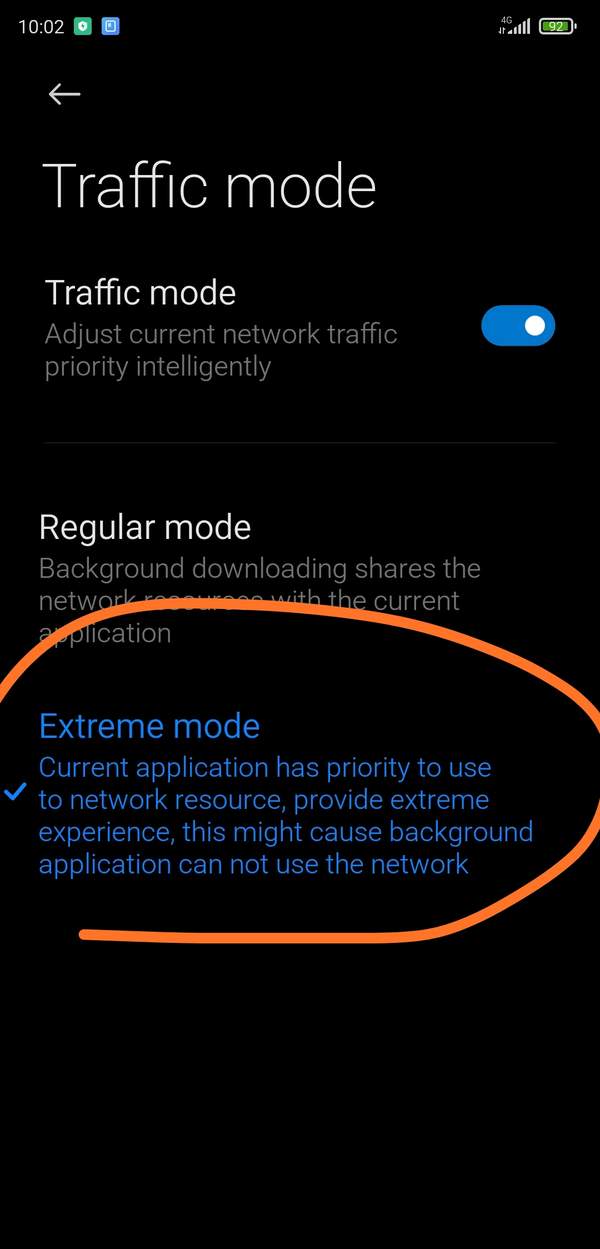Turn off the Traffic mode switch
Image resolution: width=600 pixels, height=1249 pixels.
518,326
